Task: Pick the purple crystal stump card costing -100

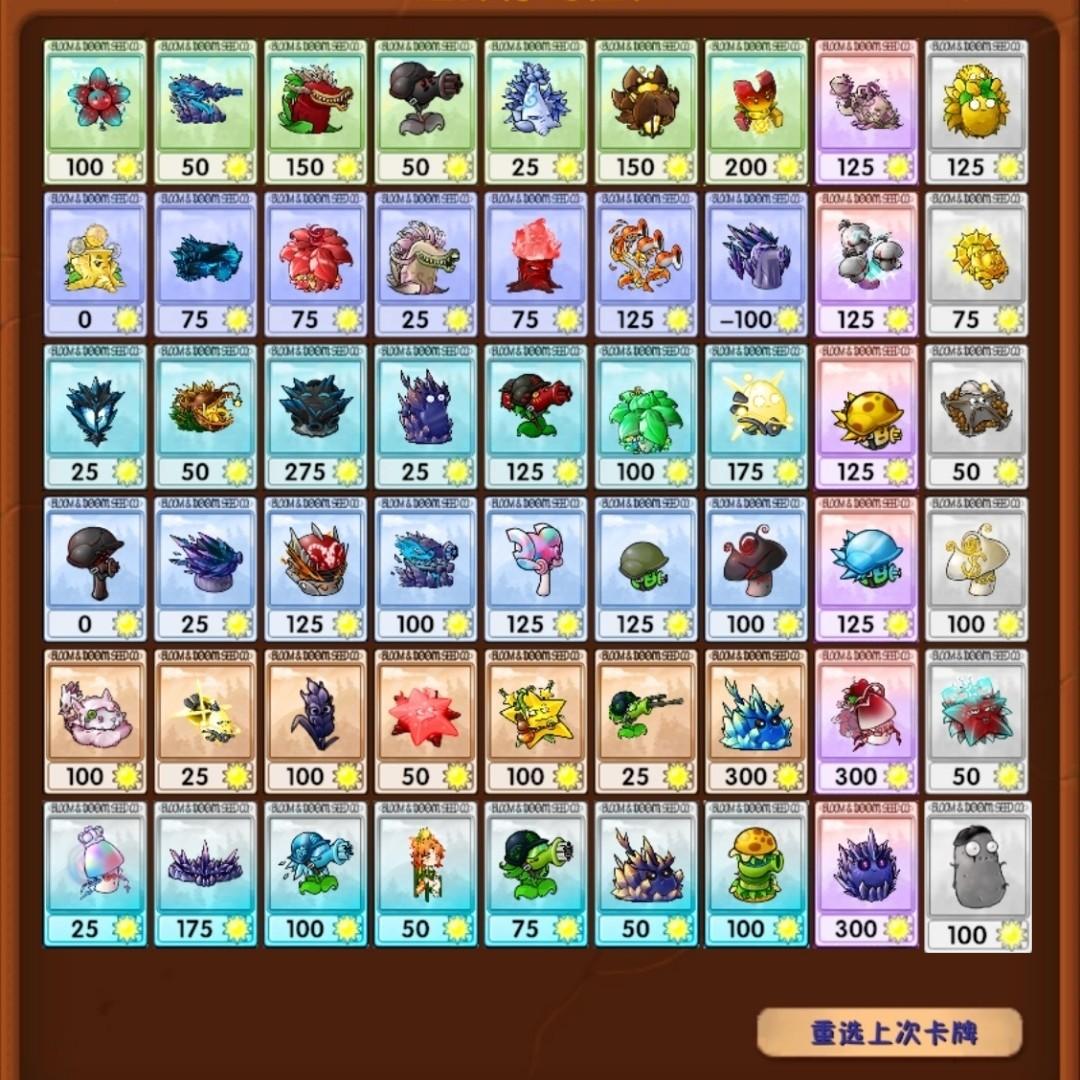Action: [x=756, y=264]
